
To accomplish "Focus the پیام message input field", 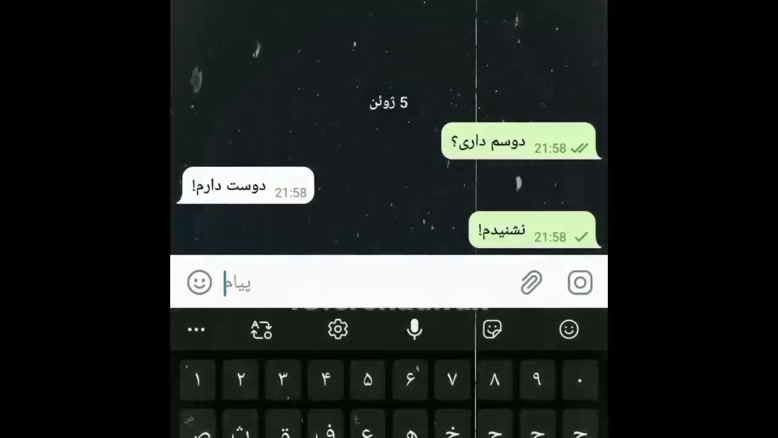I will (370, 283).
